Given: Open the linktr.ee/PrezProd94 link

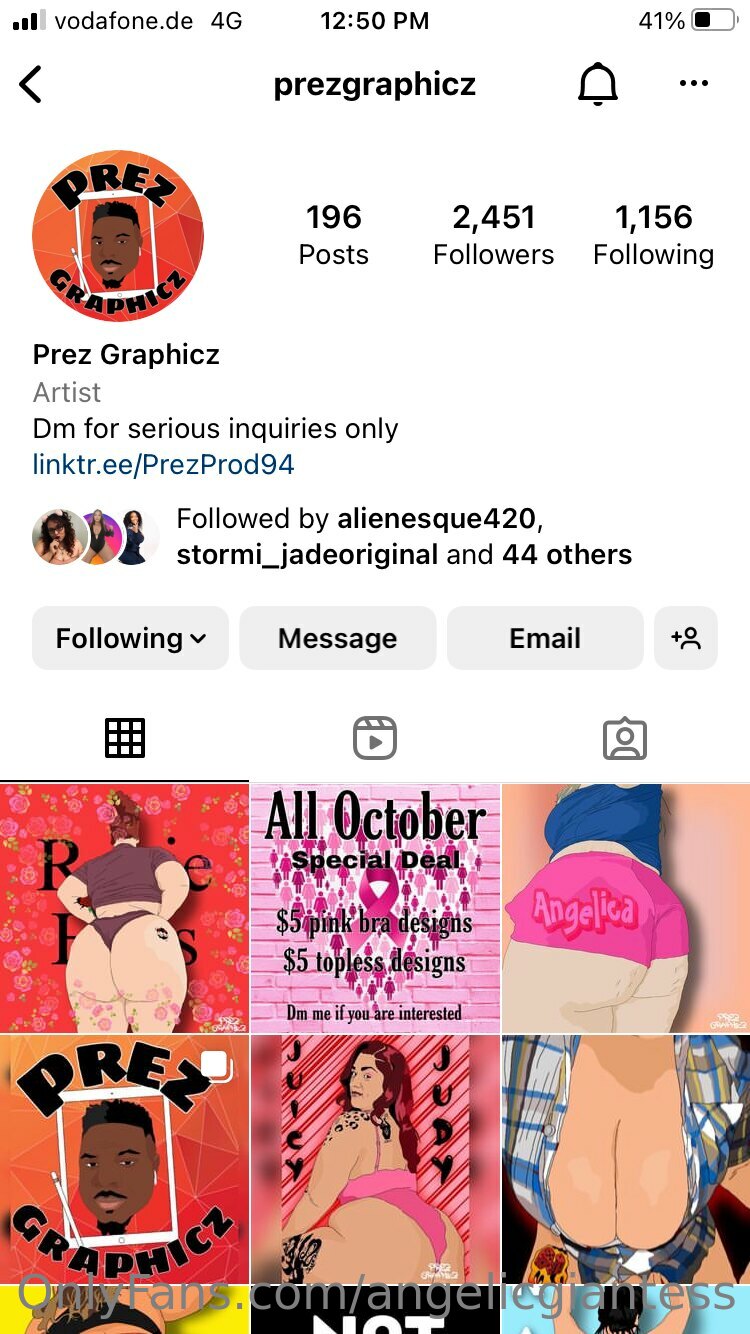Looking at the screenshot, I should point(163,465).
